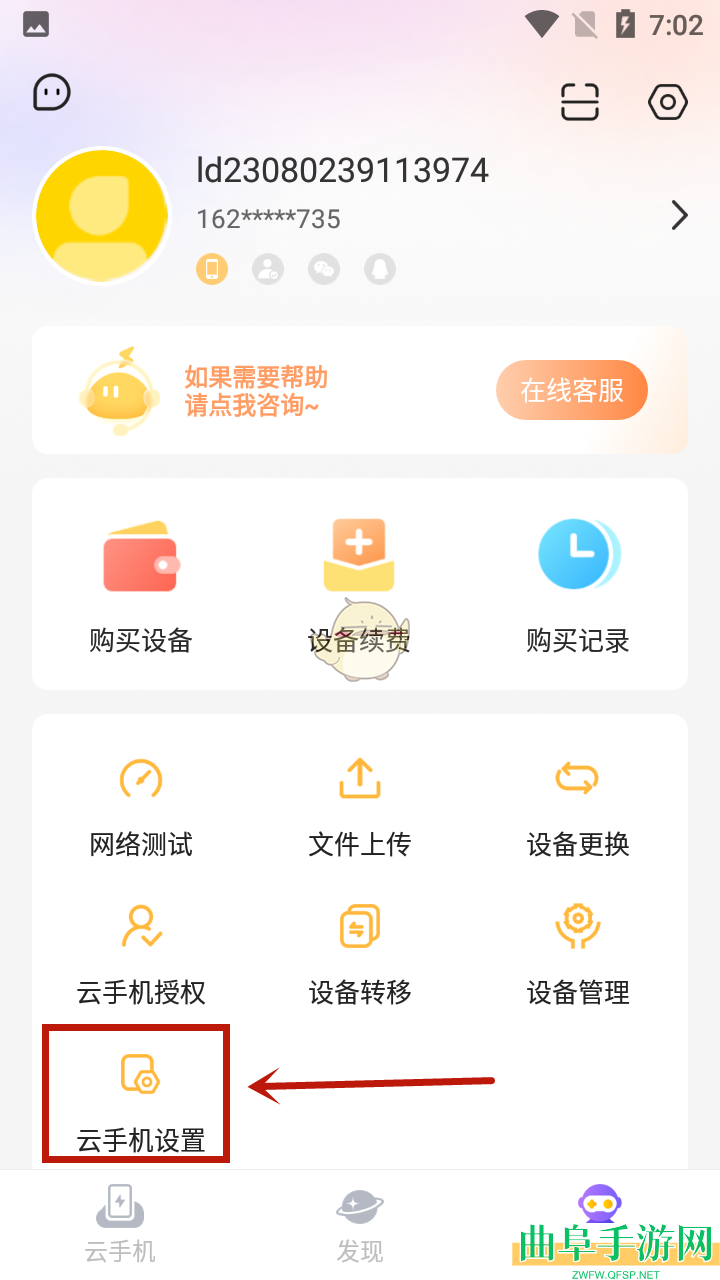Toggle the phone number binding badge
The height and width of the screenshot is (1280, 720).
[212, 268]
